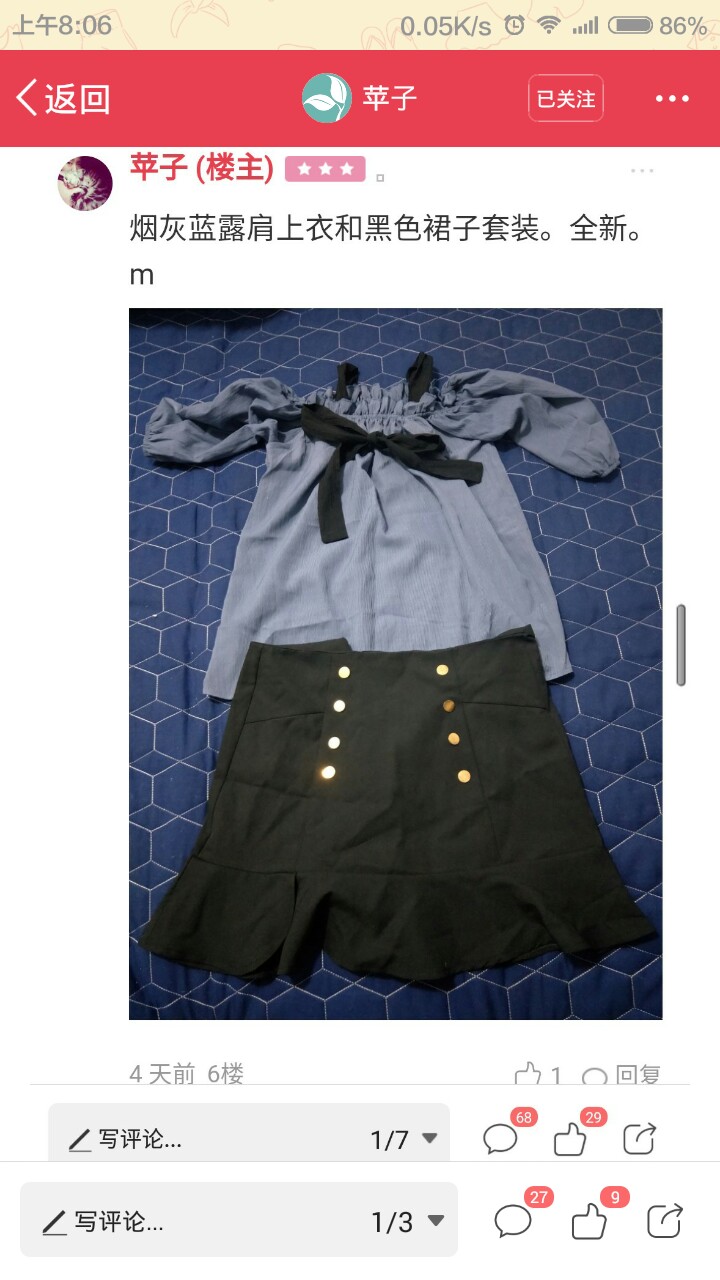
Task: Share using the icon beside 9 likes
Action: (x=664, y=1221)
